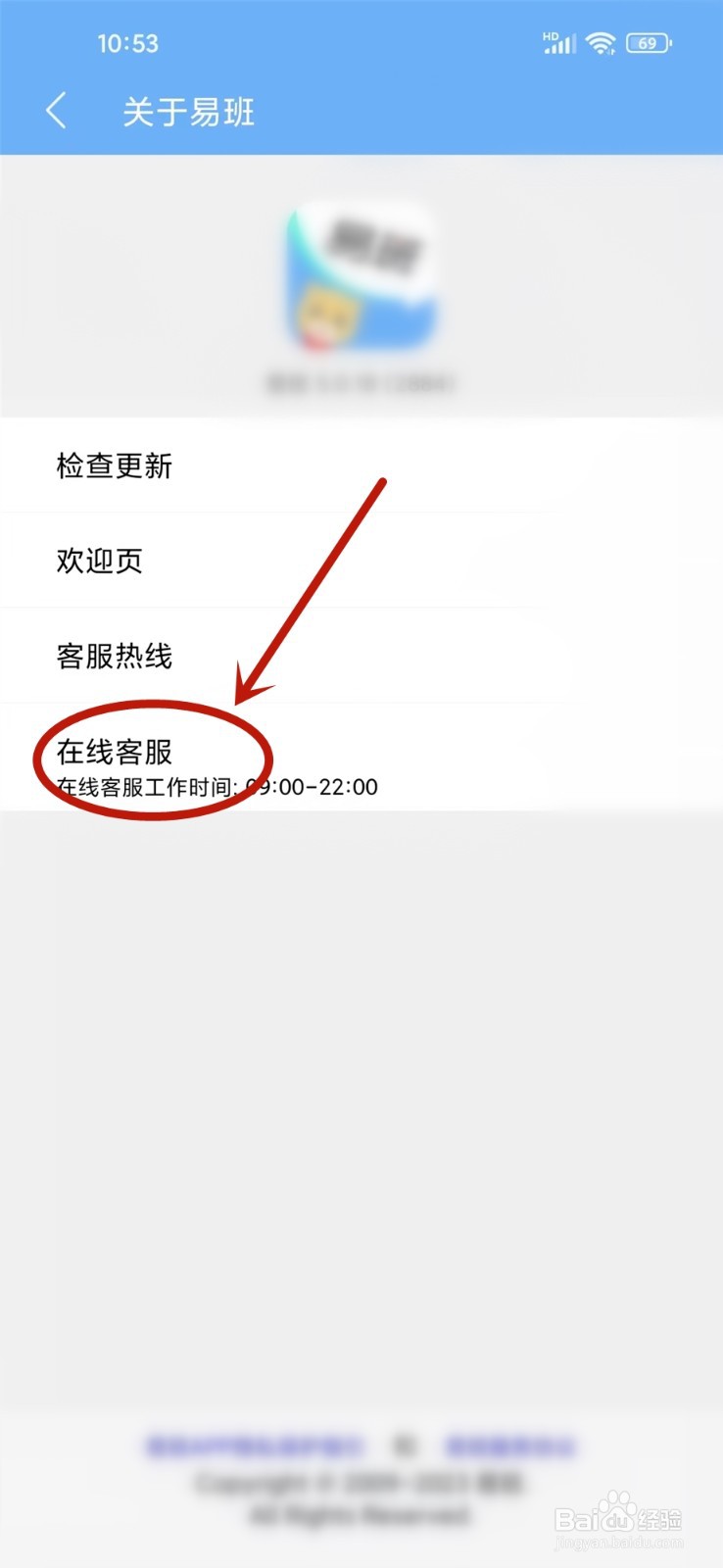Screen dimensions: 723x1568
Task: Tap the cellular signal indicator showing HD
Action: (x=561, y=43)
